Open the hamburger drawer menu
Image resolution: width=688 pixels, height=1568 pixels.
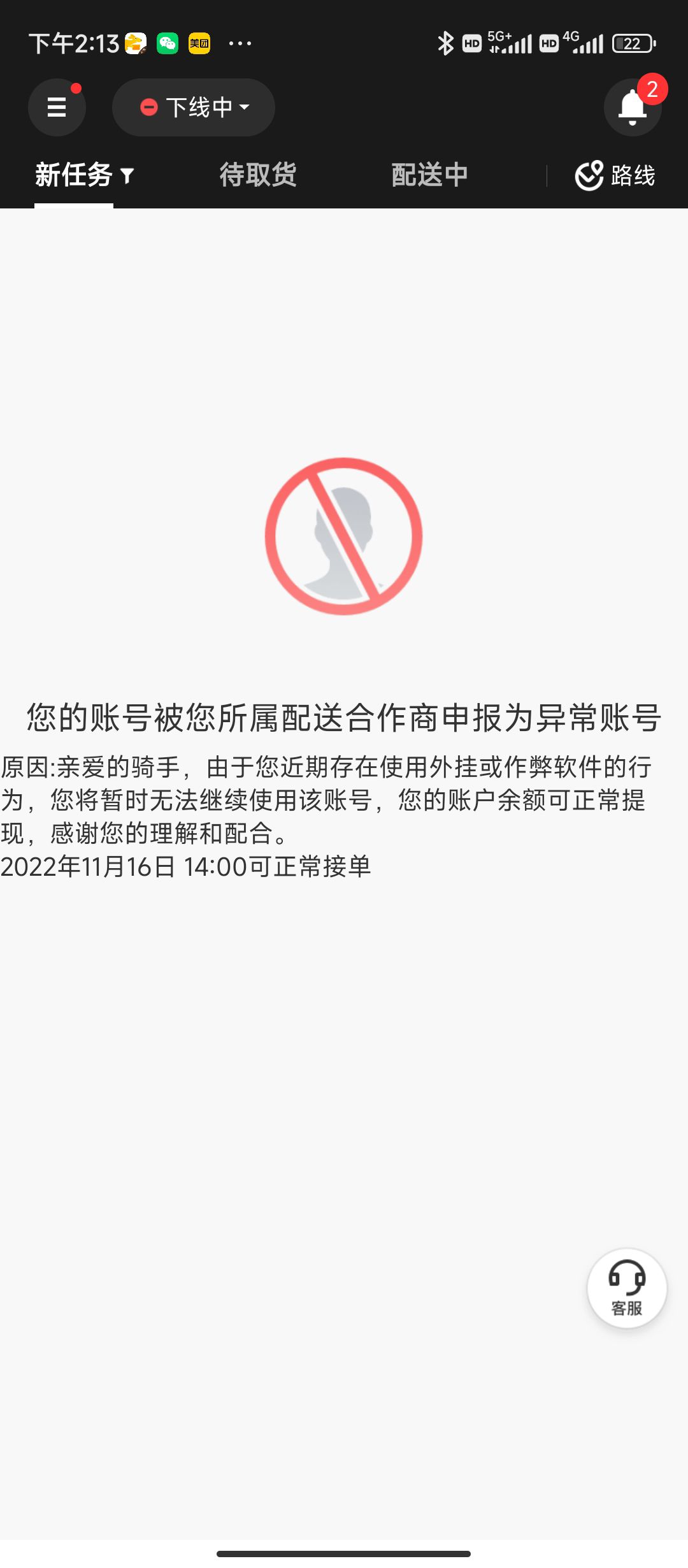coord(57,107)
